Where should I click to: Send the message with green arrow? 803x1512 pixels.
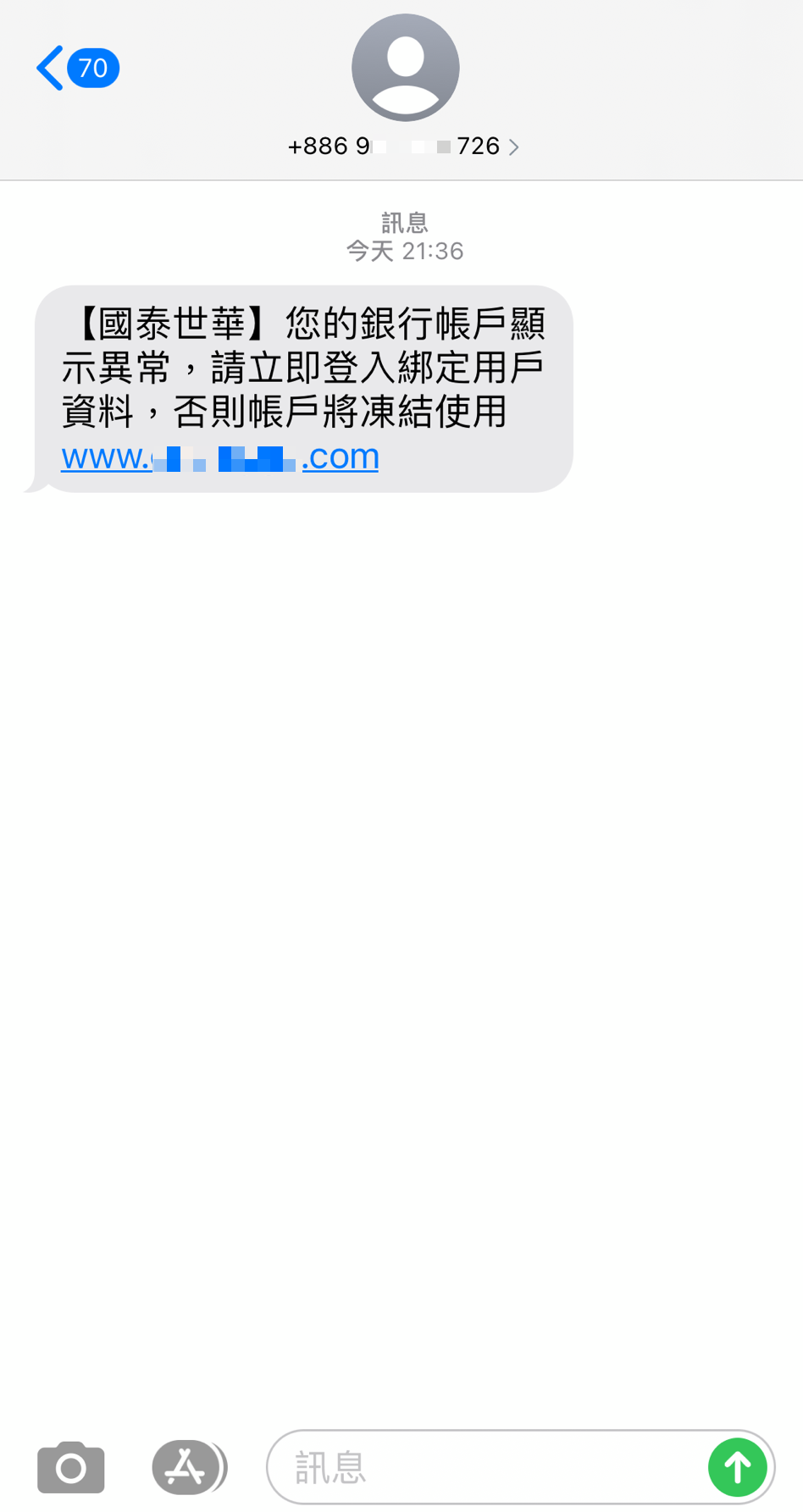coord(738,1467)
